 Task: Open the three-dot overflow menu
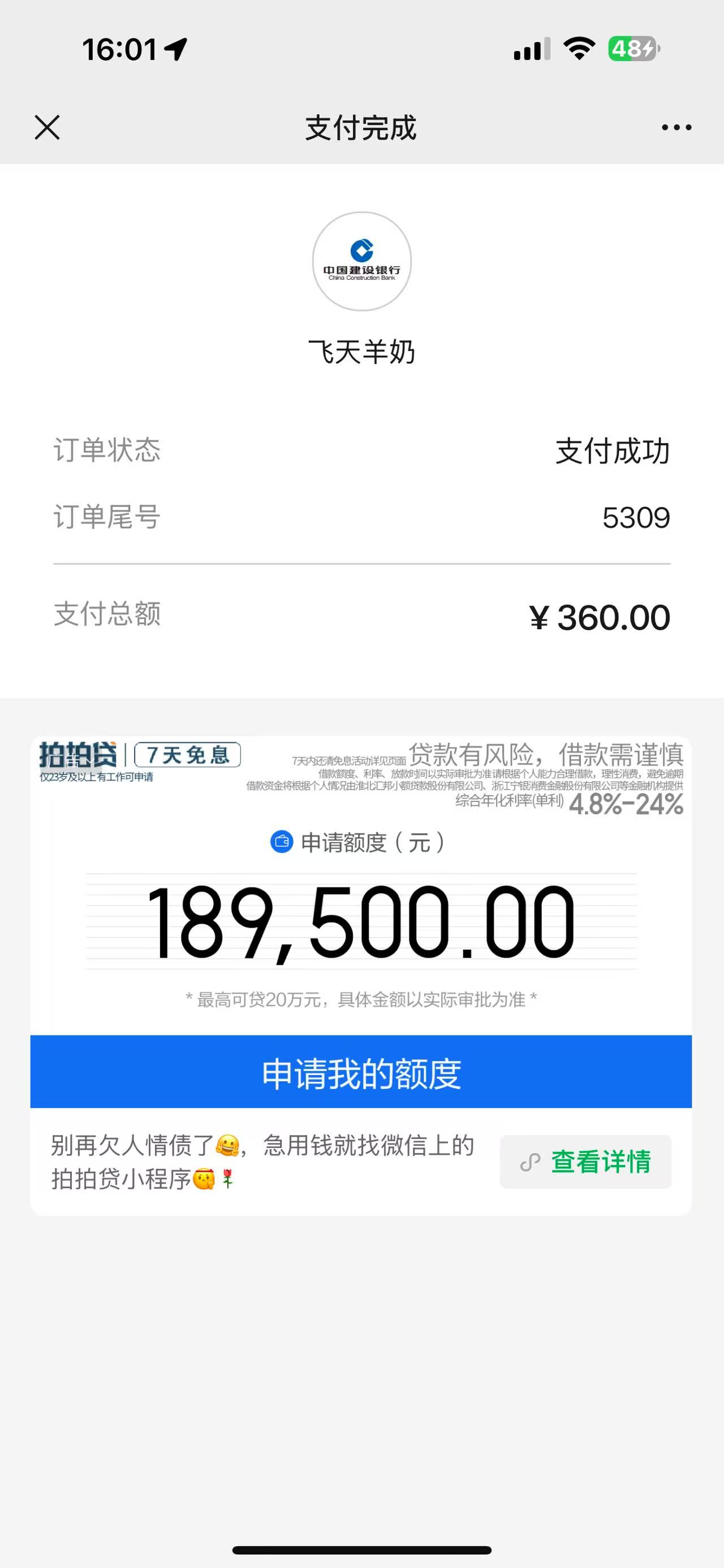pyautogui.click(x=676, y=128)
